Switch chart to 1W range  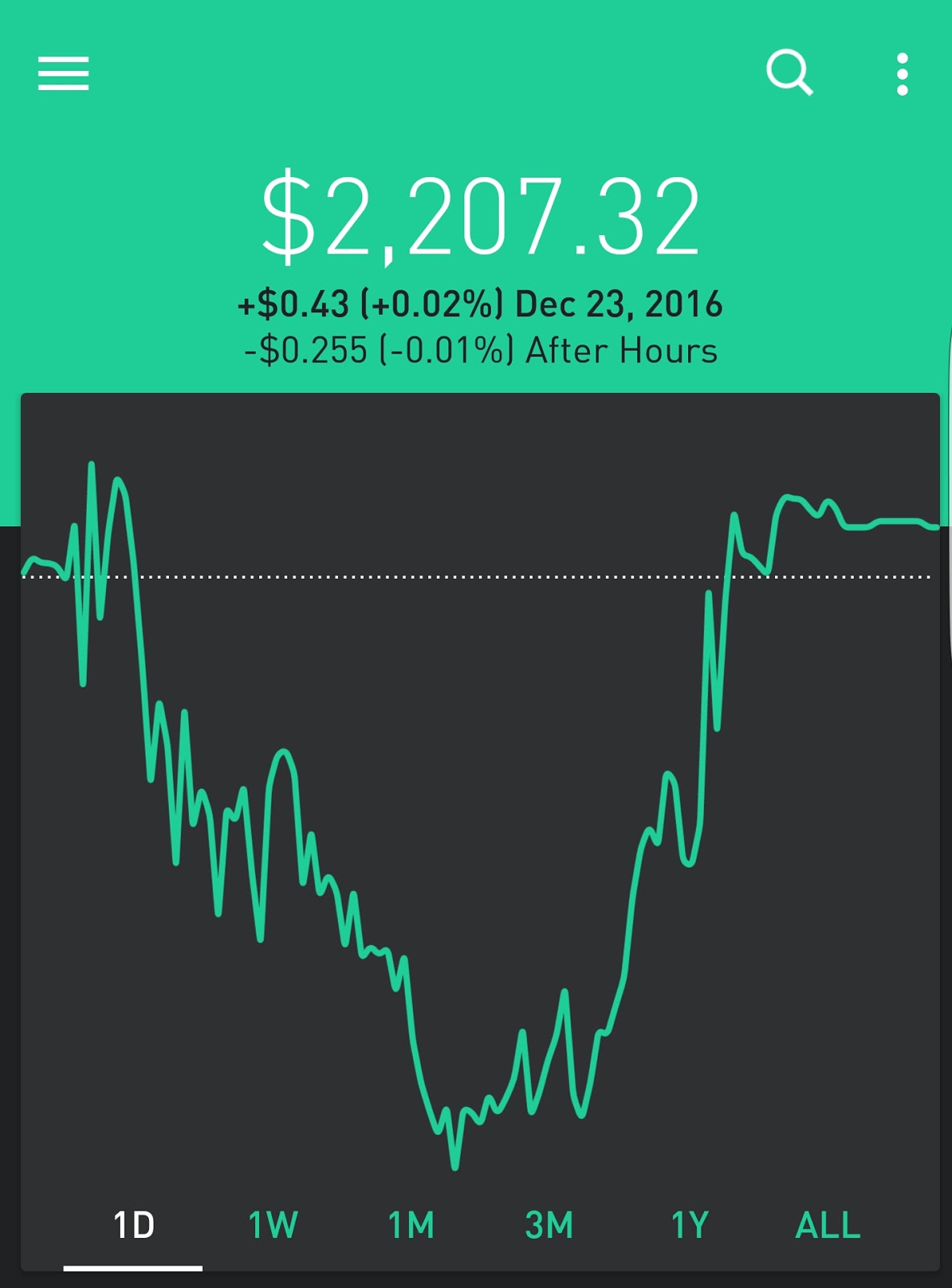pyautogui.click(x=273, y=1225)
